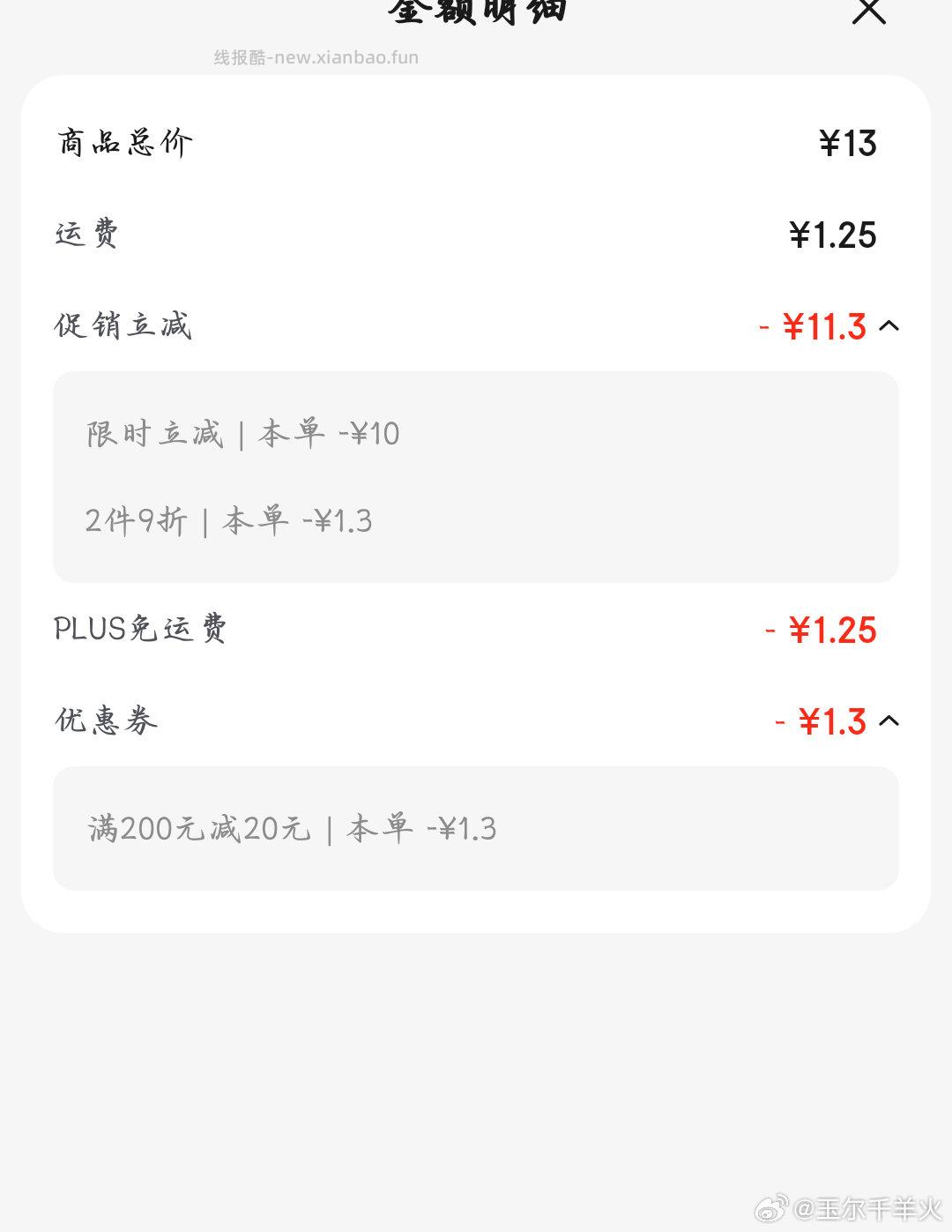This screenshot has width=952, height=1232.
Task: Click the red -¥1.3 coupon amount
Action: click(823, 721)
